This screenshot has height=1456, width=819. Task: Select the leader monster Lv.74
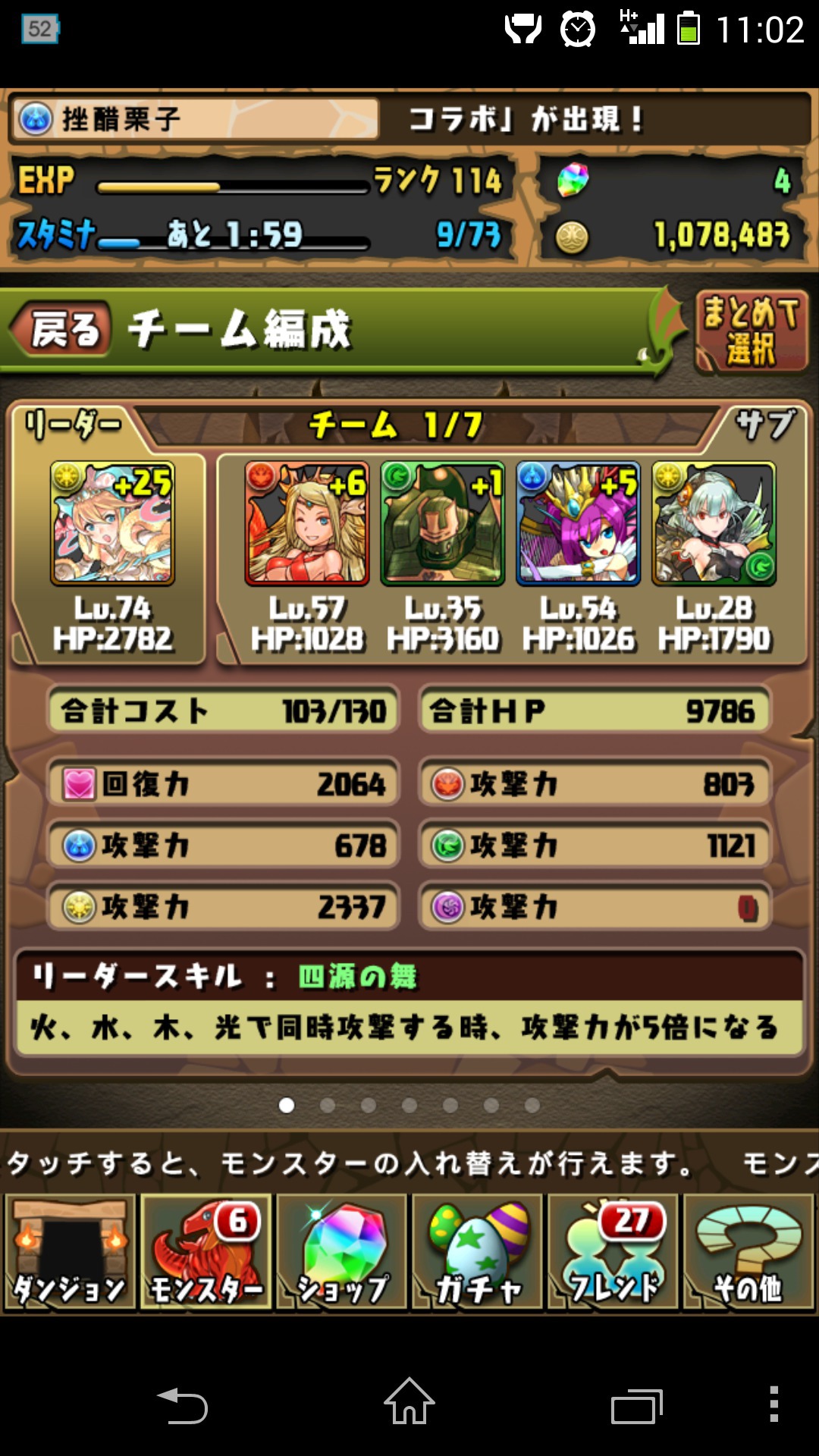(x=112, y=523)
